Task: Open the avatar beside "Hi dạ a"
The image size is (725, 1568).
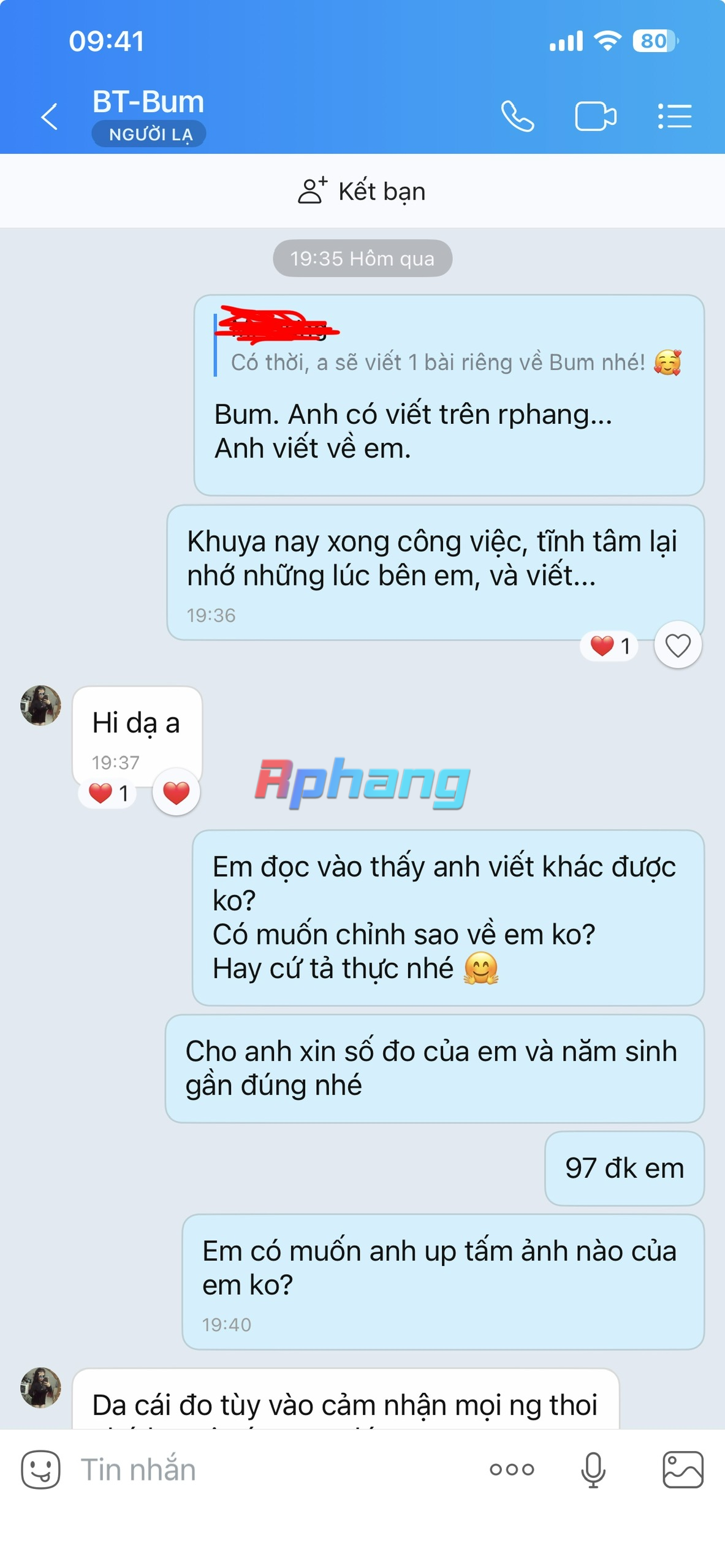Action: tap(41, 706)
